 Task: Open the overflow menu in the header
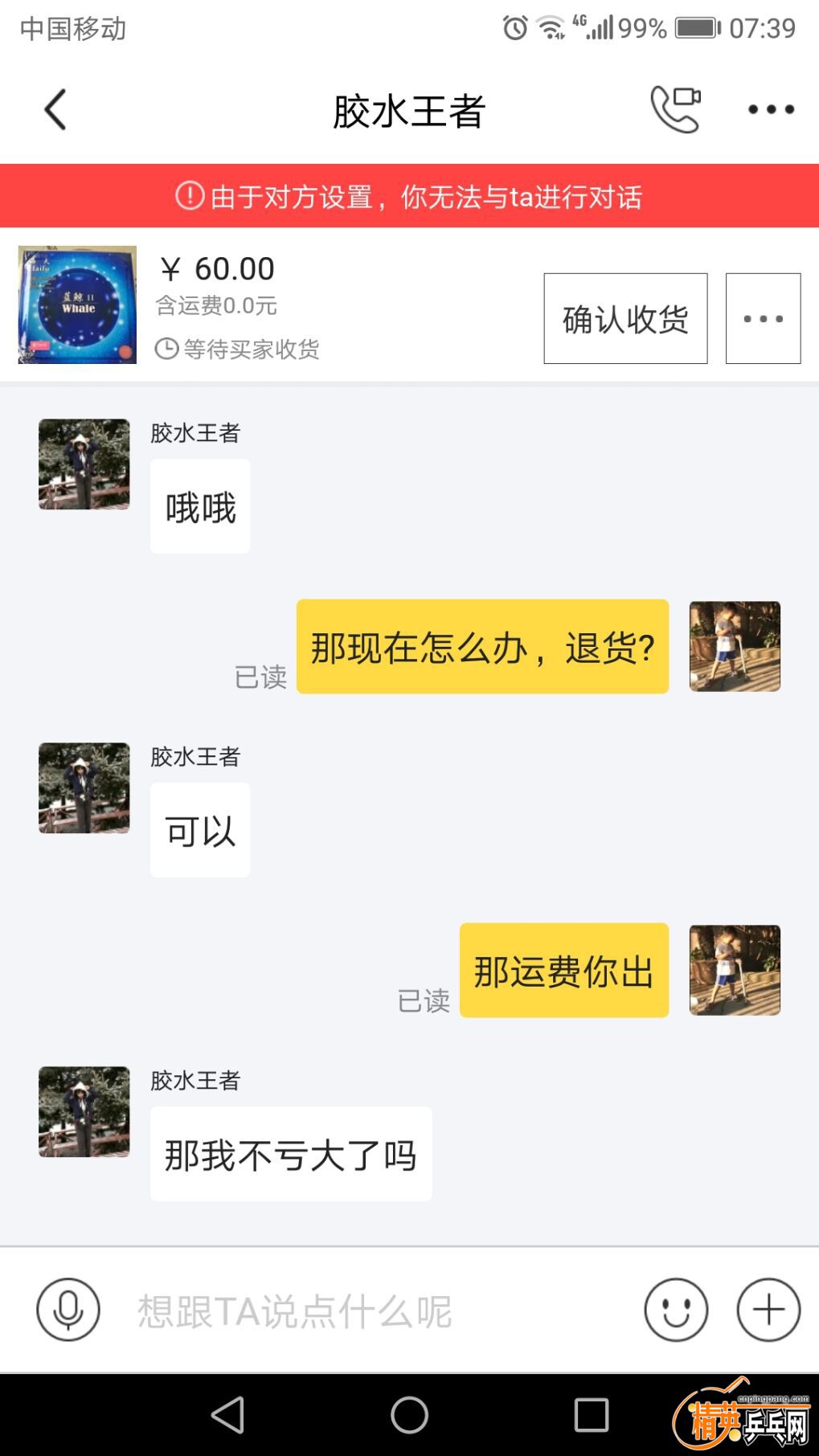coord(771,109)
